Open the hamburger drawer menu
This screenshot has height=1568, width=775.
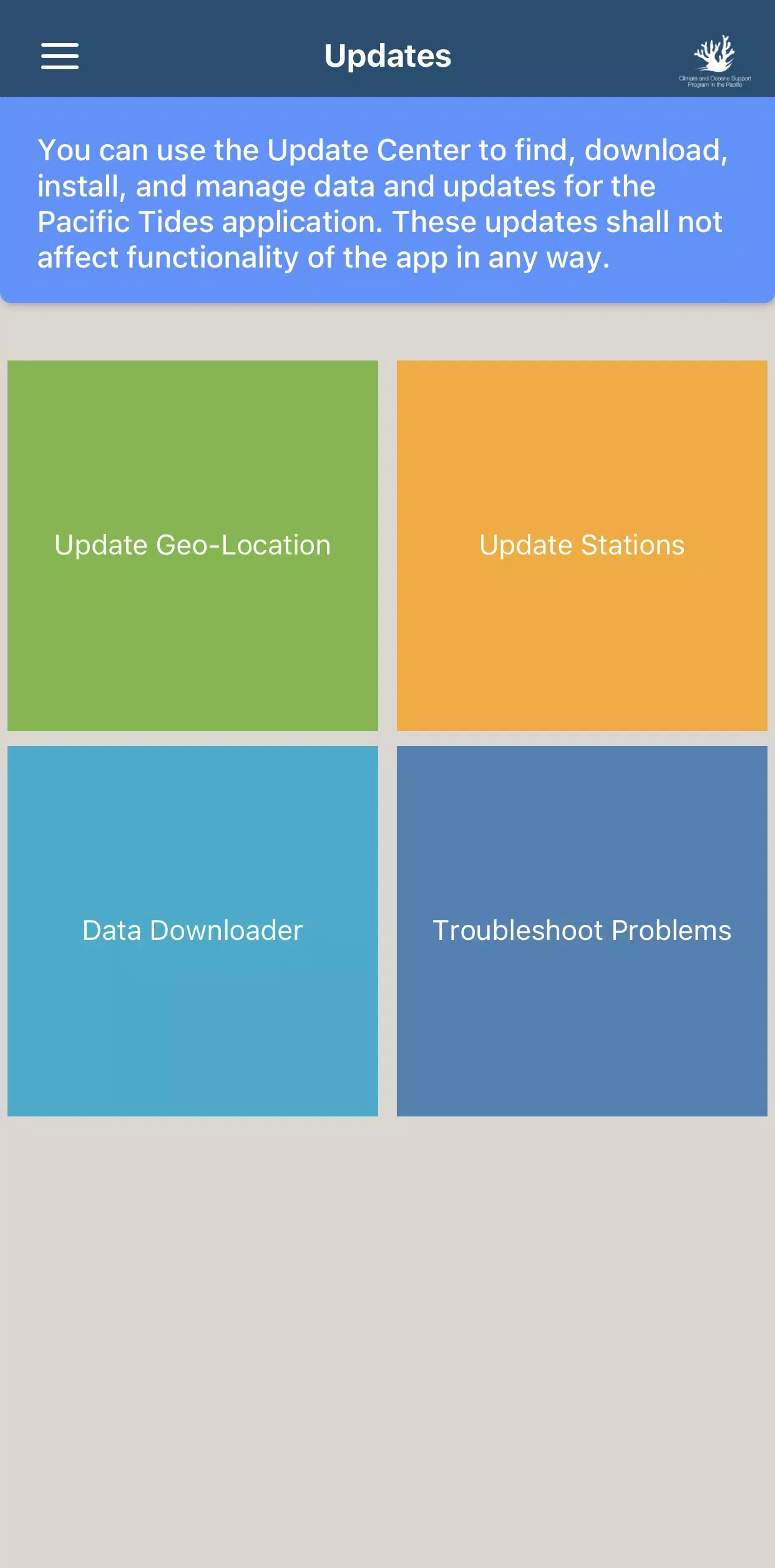(x=60, y=56)
